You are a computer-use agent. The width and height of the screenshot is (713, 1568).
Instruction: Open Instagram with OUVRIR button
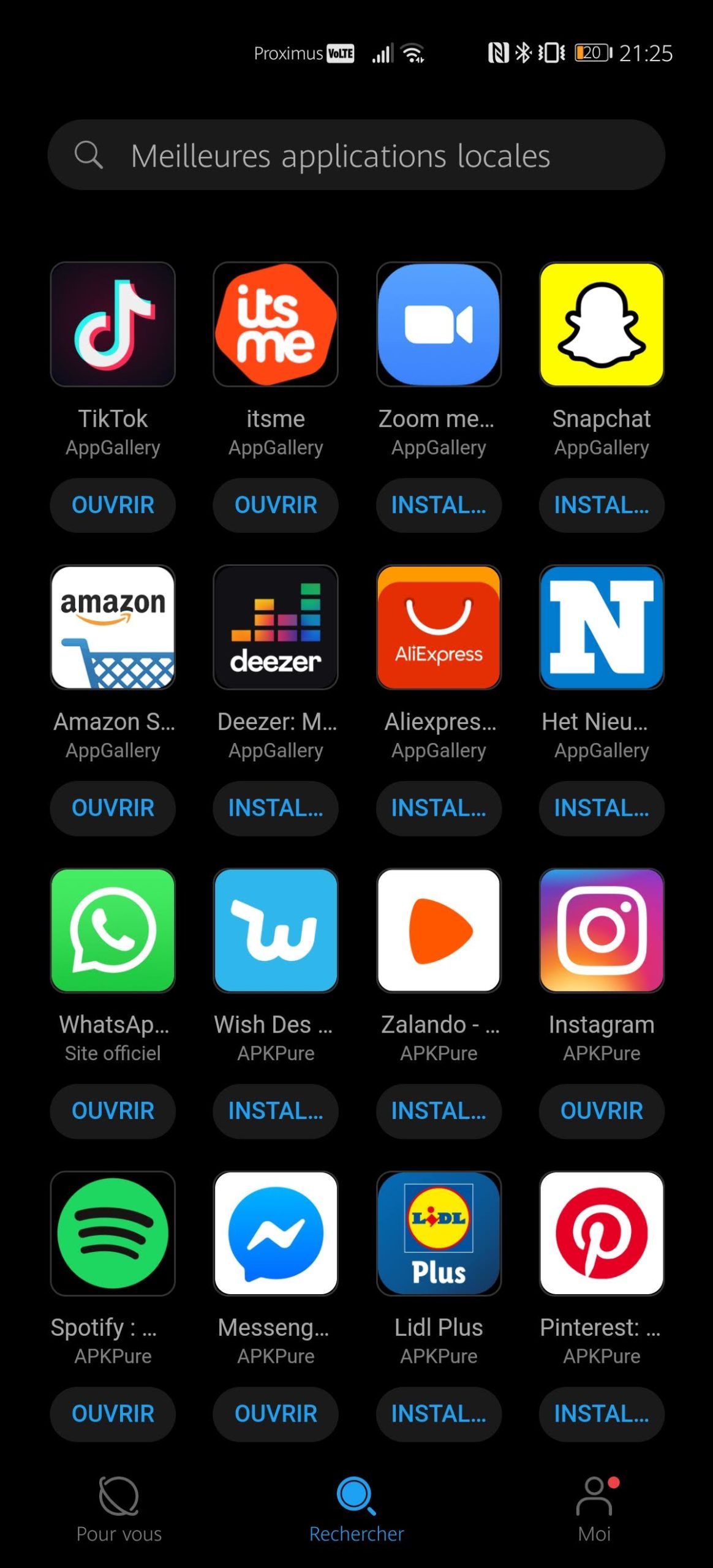click(602, 1111)
